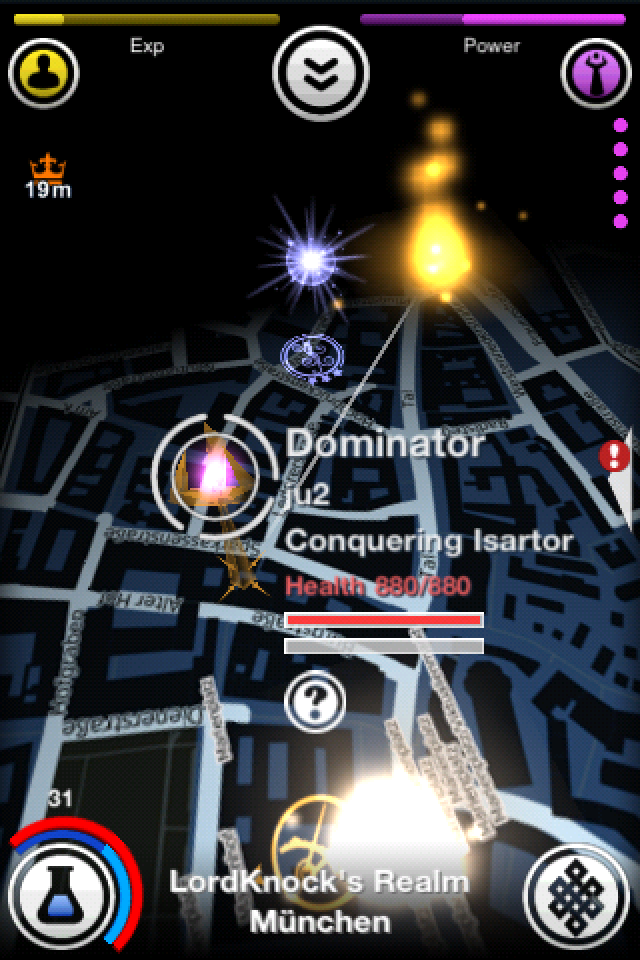Expand the double-chevron dropdown at top
640x960 pixels.
click(320, 72)
